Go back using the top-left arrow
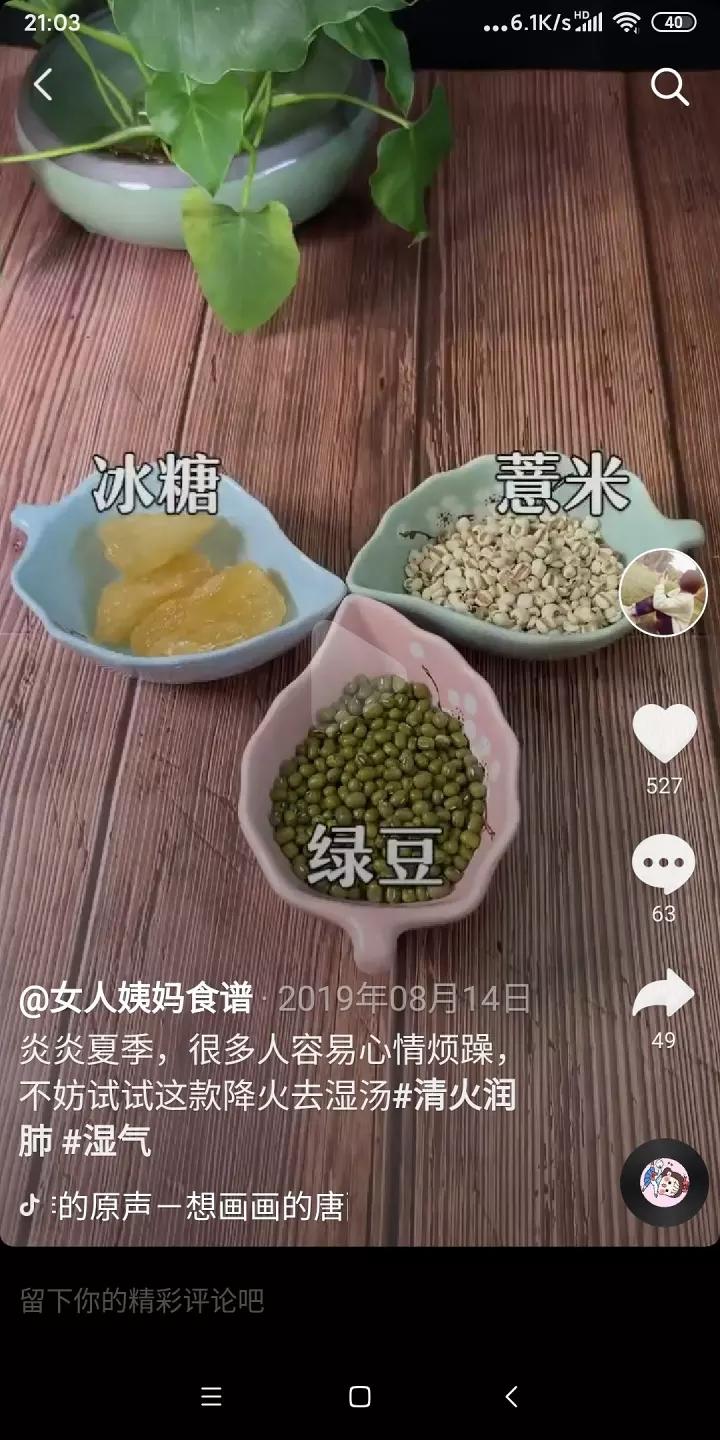The height and width of the screenshot is (1440, 720). click(43, 86)
